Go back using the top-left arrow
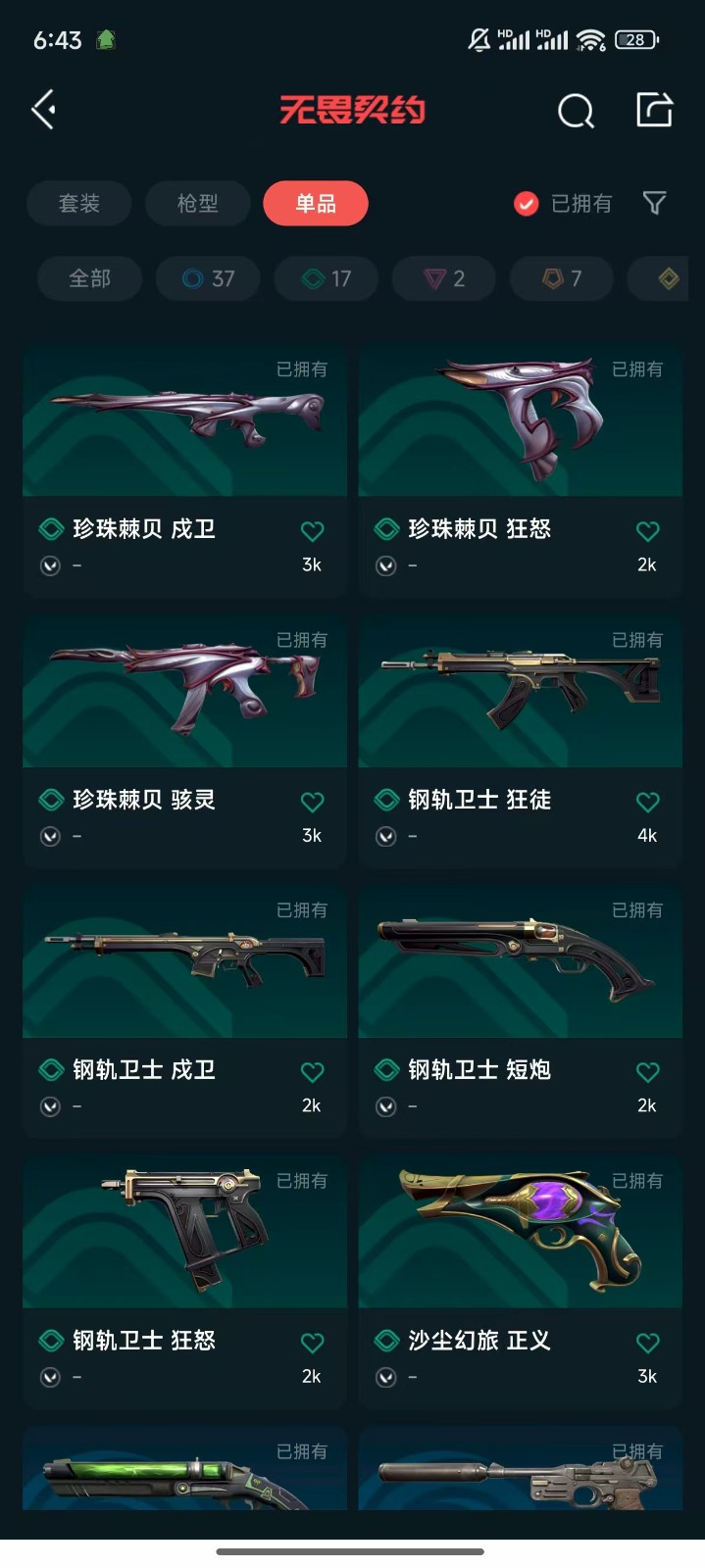The height and width of the screenshot is (1568, 705). 44,110
